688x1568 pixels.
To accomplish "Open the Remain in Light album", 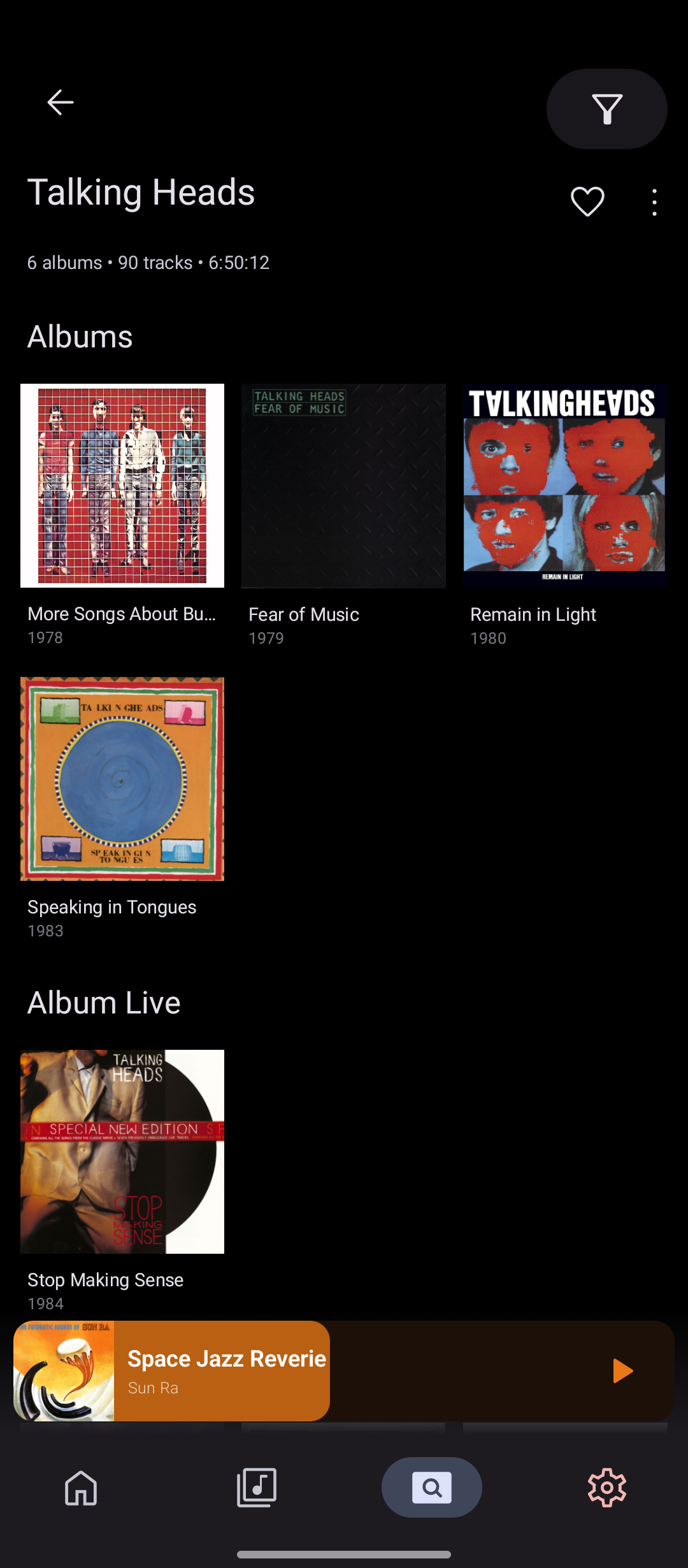I will click(x=564, y=486).
